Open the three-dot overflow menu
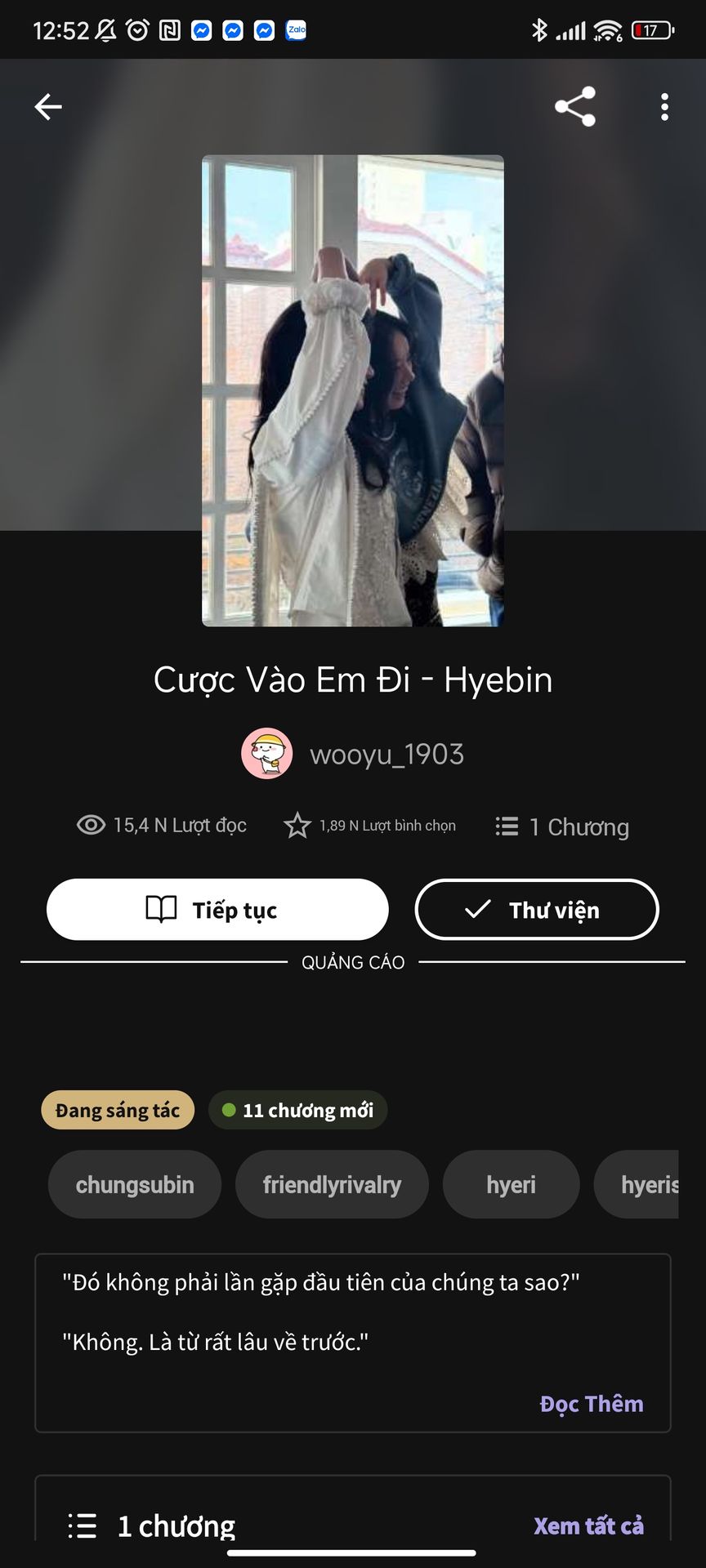706x1568 pixels. (664, 107)
